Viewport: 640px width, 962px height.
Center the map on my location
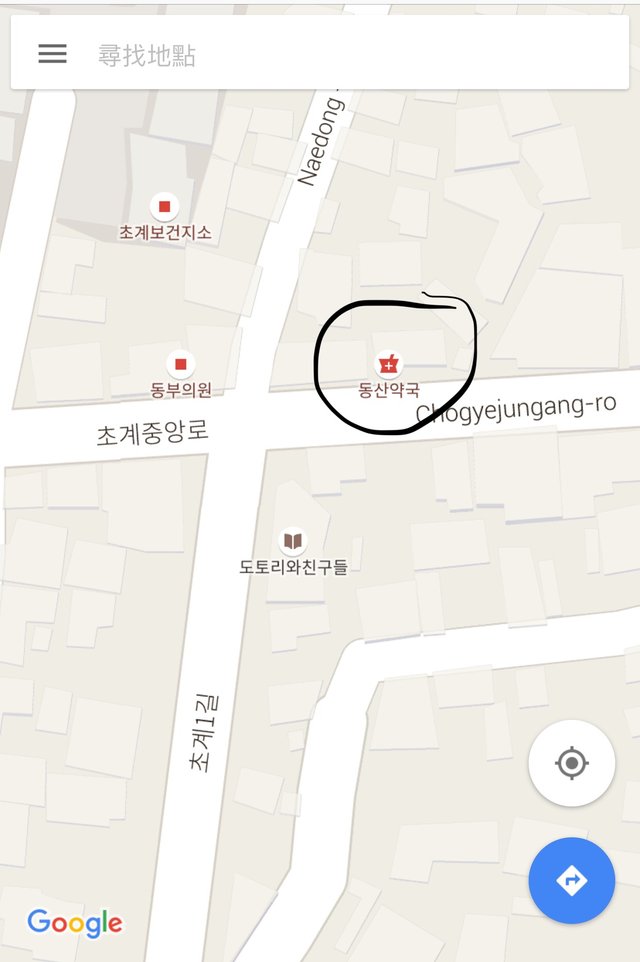pos(571,764)
